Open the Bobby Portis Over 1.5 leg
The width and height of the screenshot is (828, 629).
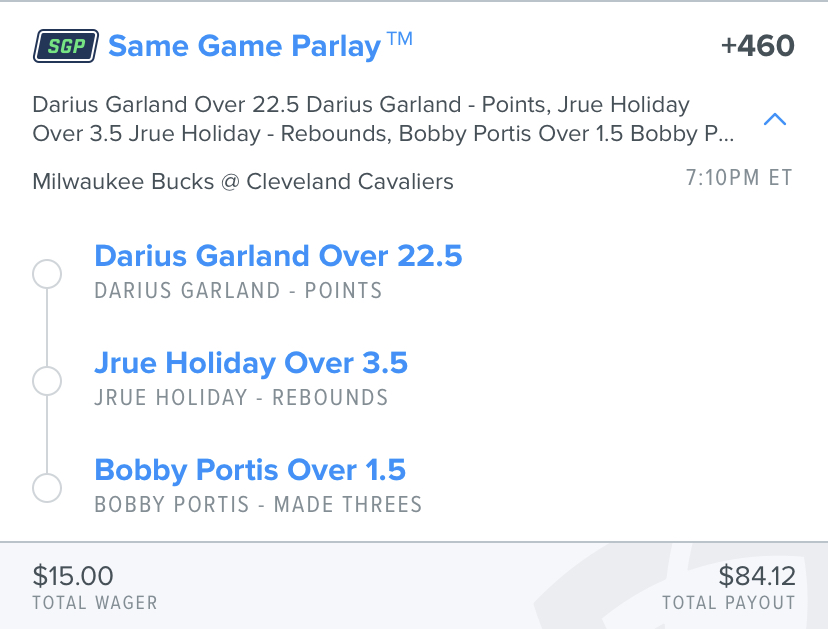[x=250, y=470]
